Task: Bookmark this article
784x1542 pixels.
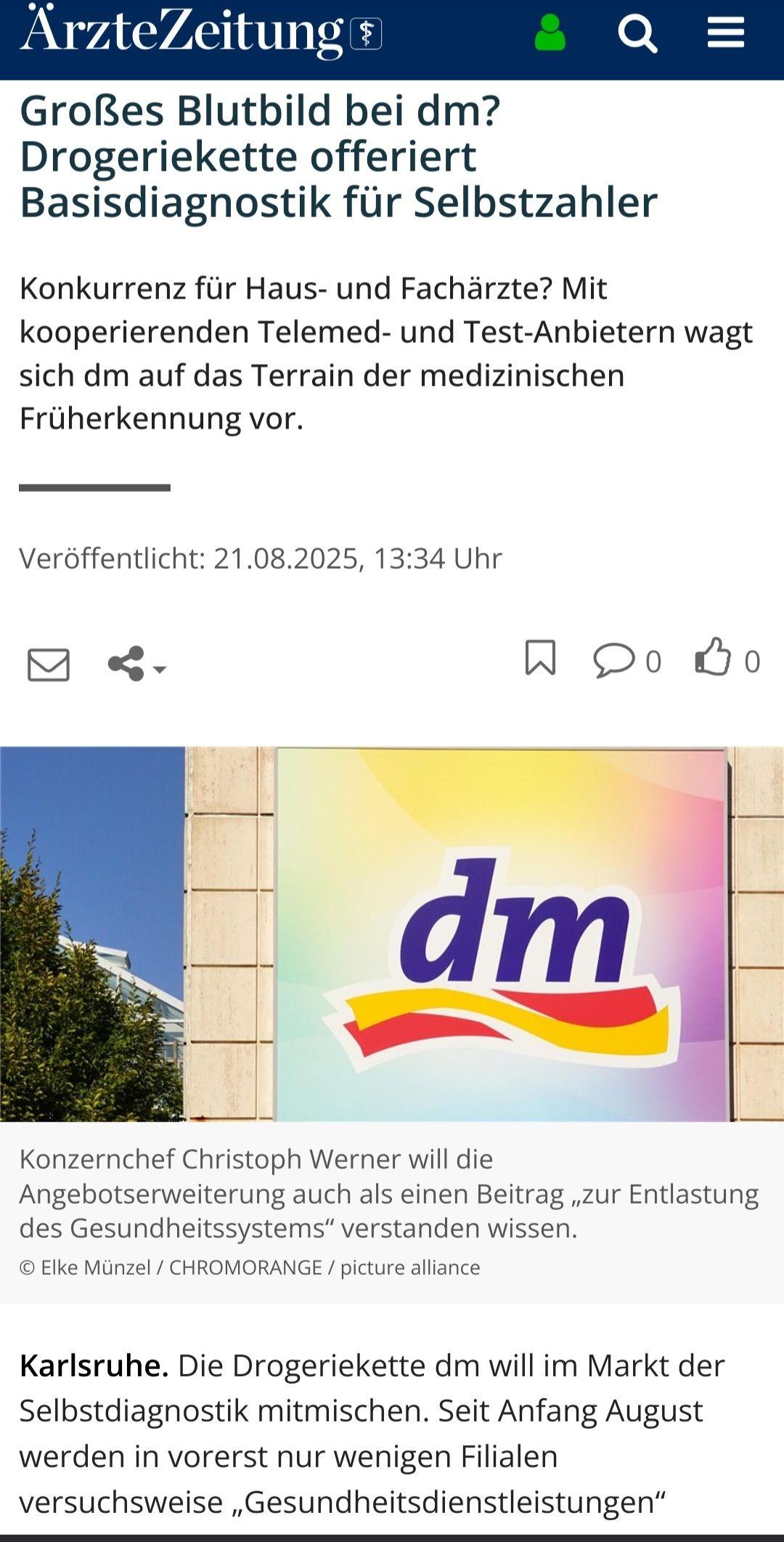Action: coord(540,658)
